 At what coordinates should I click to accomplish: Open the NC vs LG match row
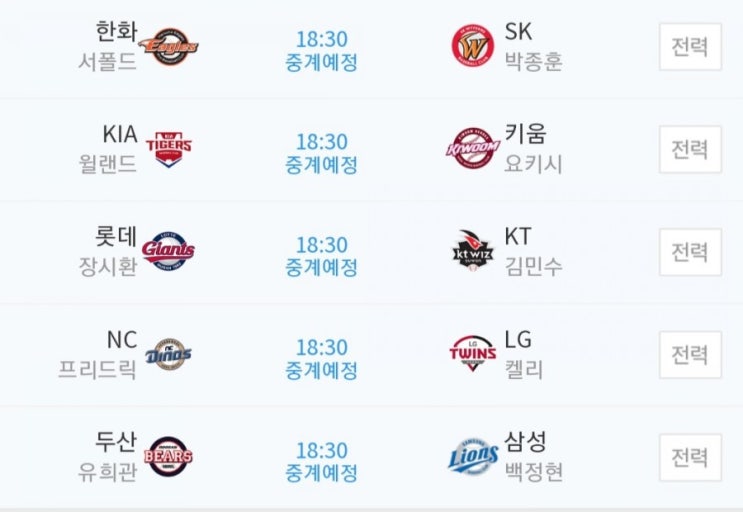click(321, 357)
